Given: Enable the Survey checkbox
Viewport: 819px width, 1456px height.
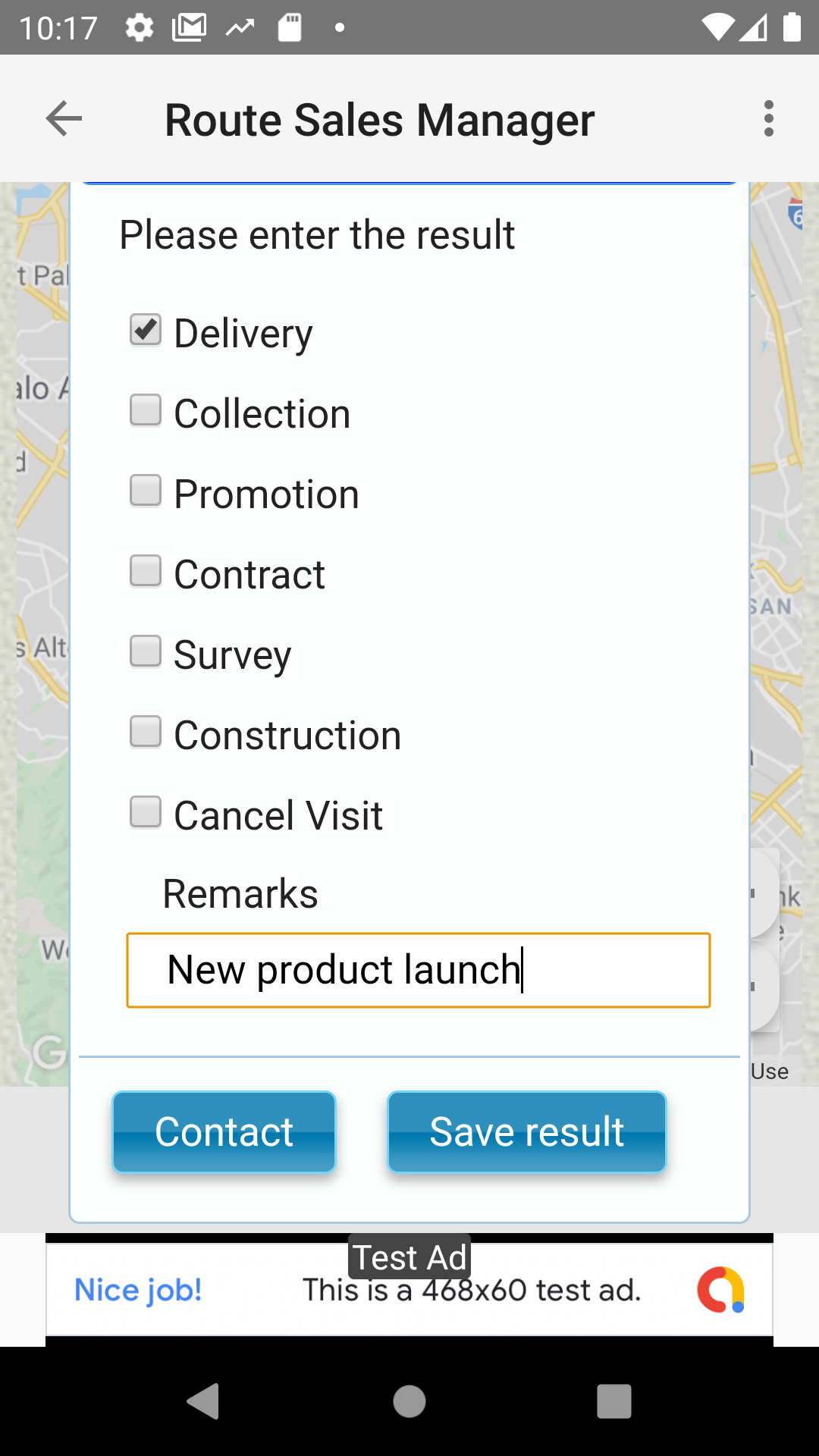Looking at the screenshot, I should tap(146, 651).
